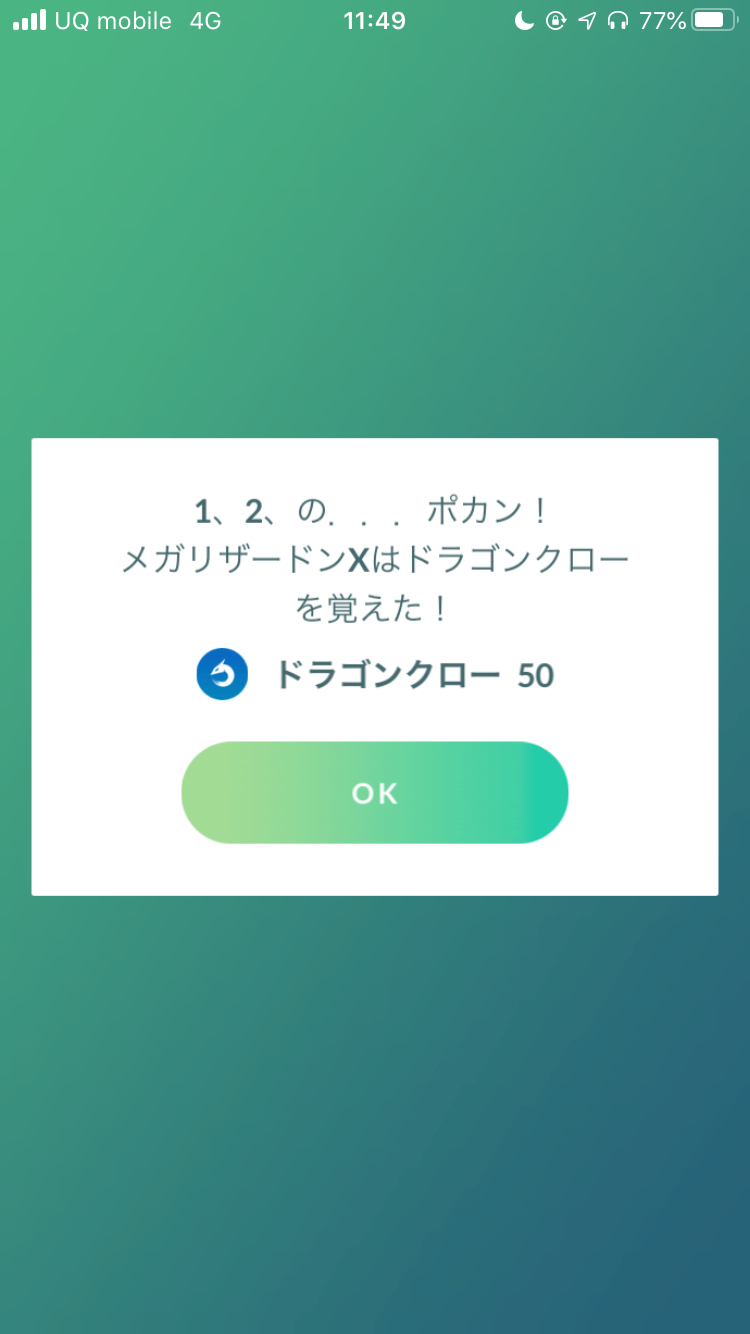Confirm the learned move with OK
750x1334 pixels.
(x=375, y=793)
